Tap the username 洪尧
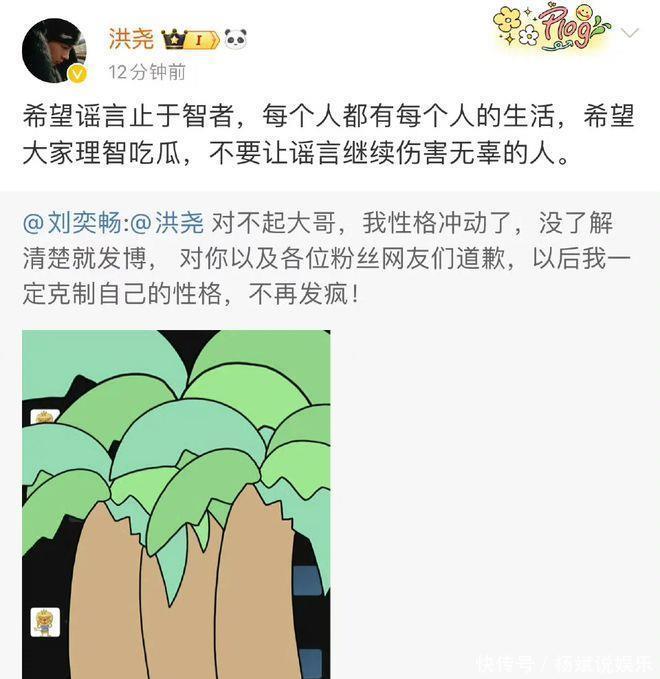The image size is (660, 679). point(131,39)
